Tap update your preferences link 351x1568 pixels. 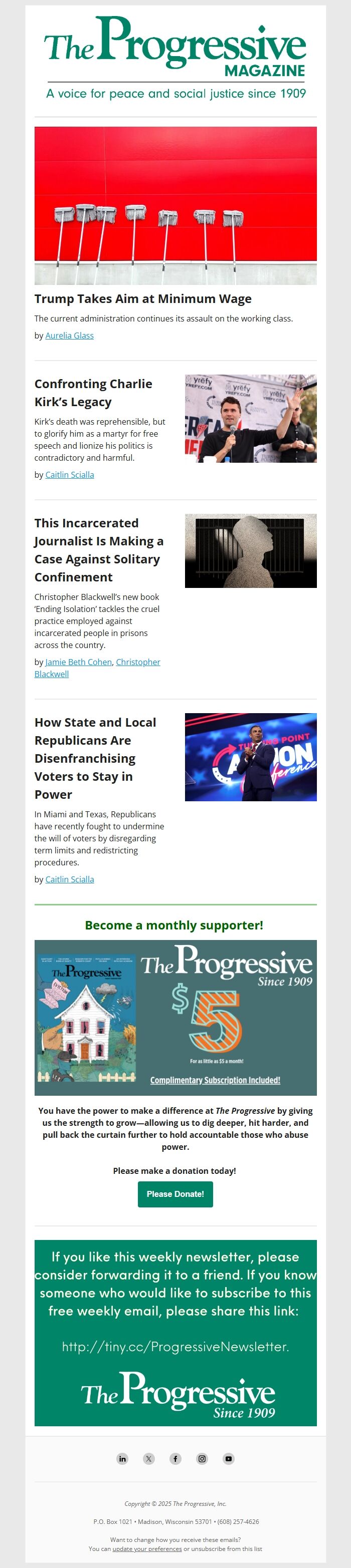[147, 1548]
